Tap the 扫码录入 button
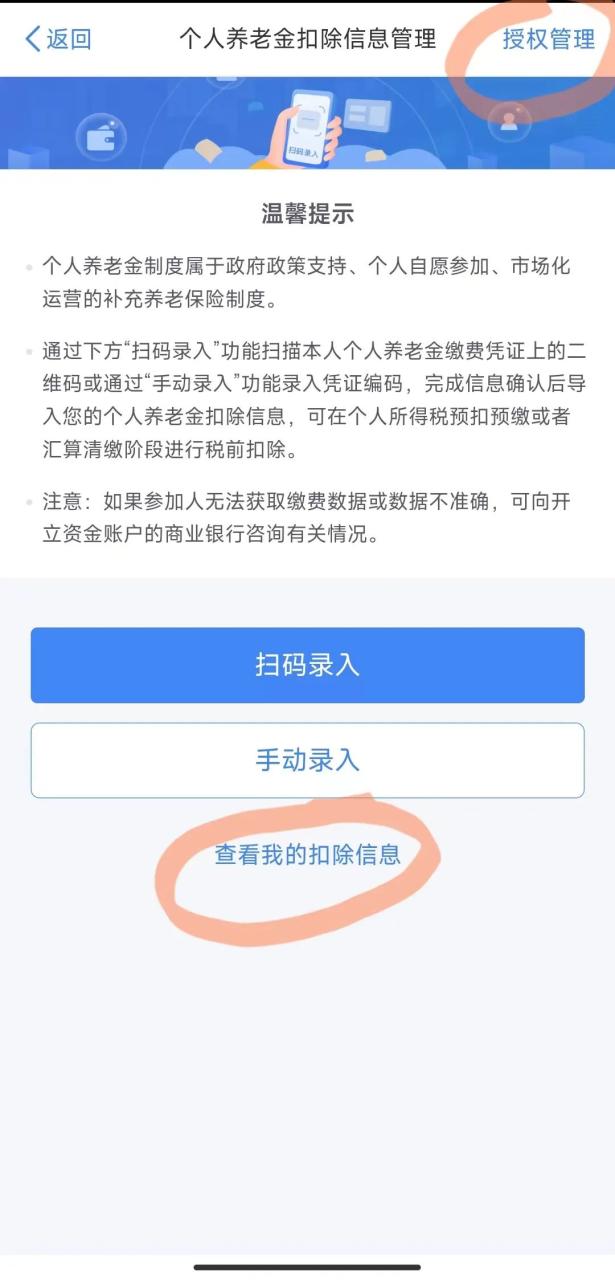Viewport: 615px width, 1280px height. point(307,665)
